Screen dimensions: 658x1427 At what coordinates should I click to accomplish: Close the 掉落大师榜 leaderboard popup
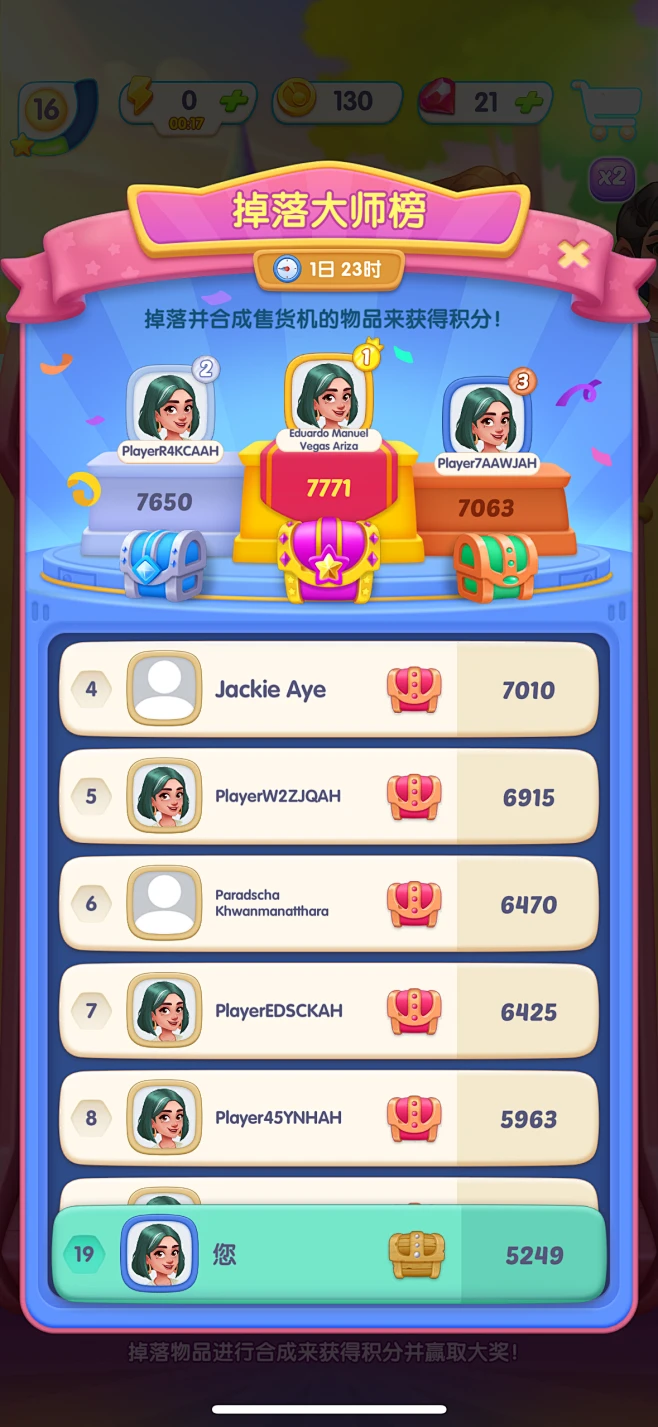(573, 255)
